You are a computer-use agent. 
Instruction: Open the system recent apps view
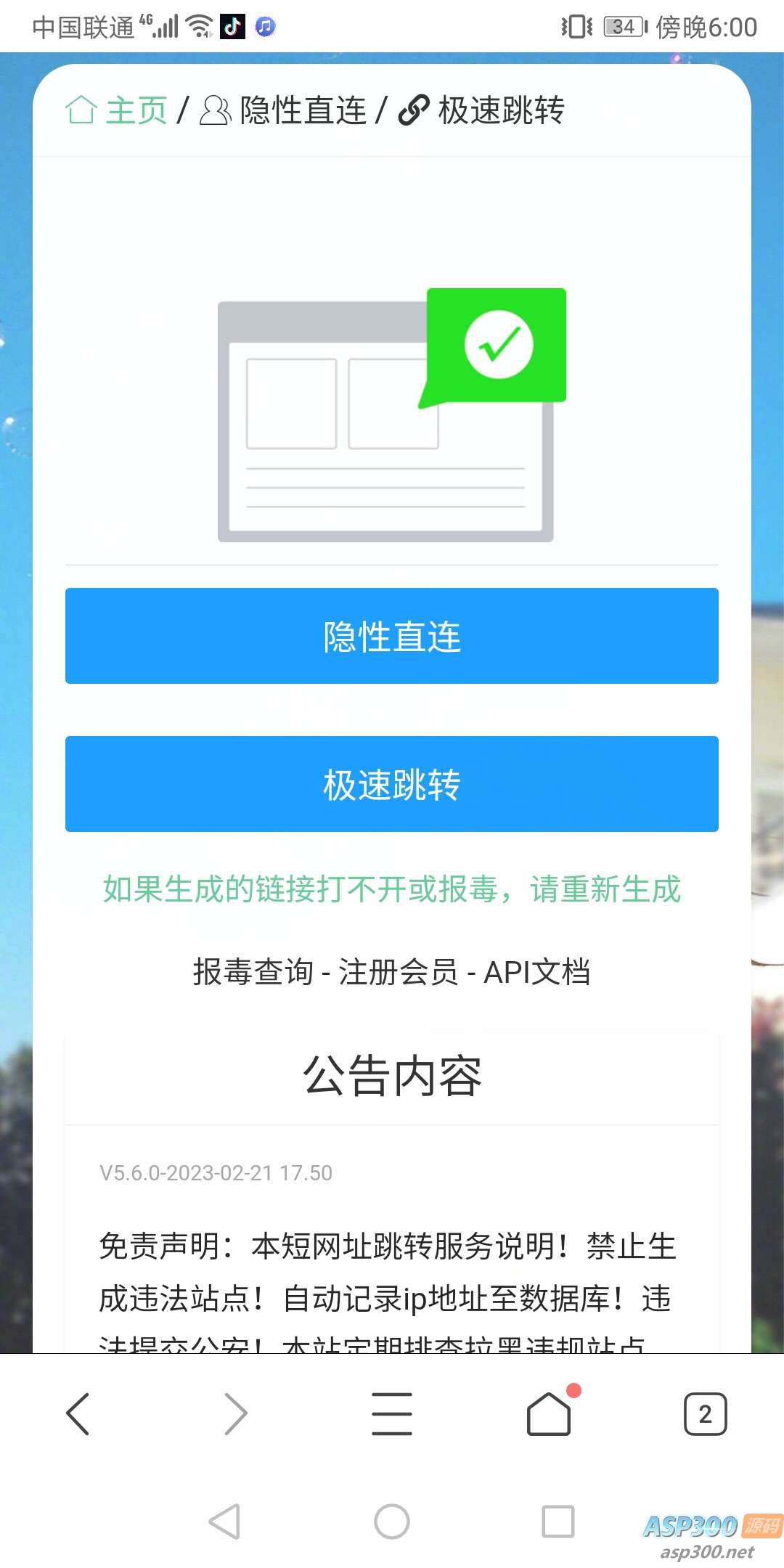point(558,1521)
